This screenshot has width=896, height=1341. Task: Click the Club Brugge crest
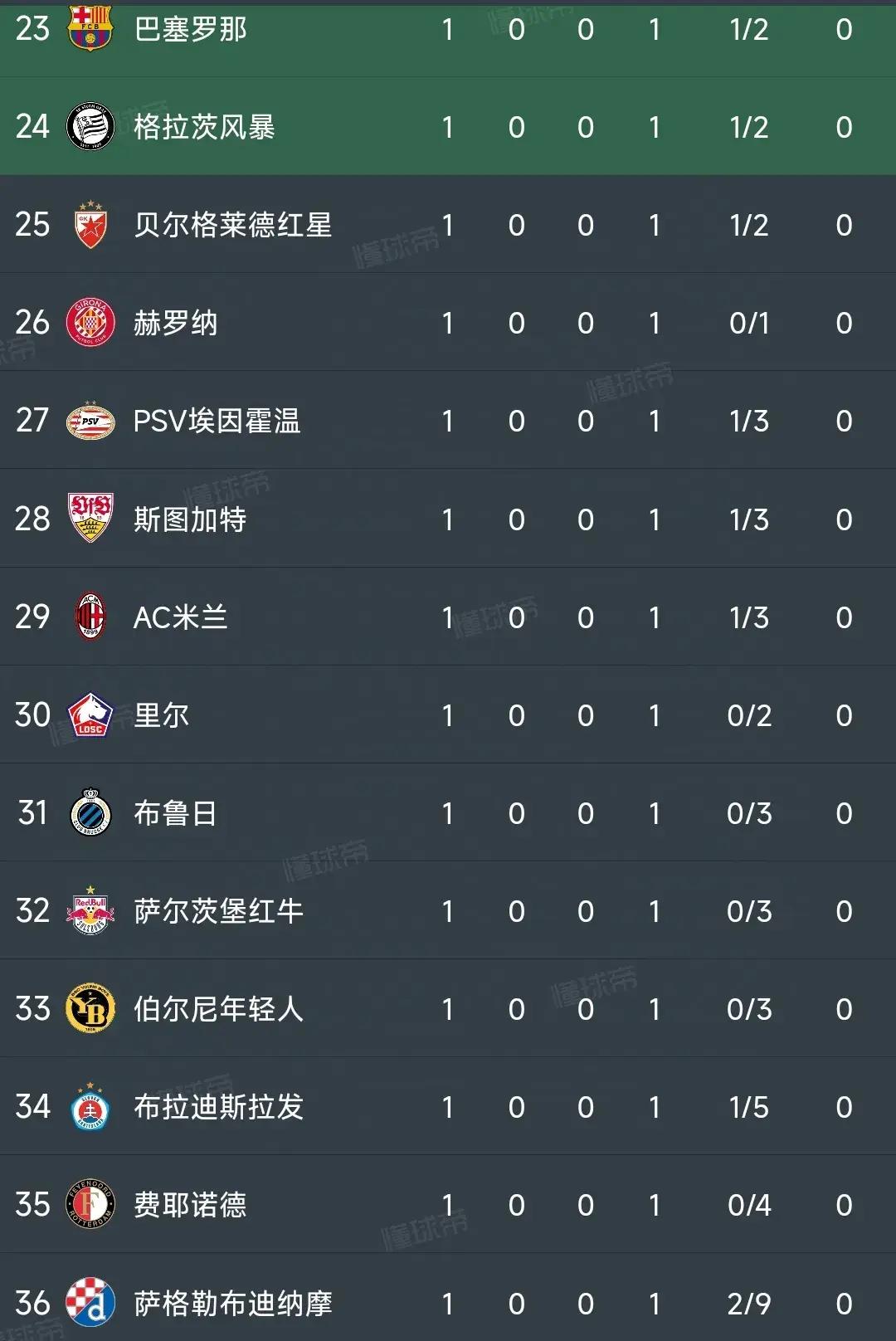tap(91, 814)
